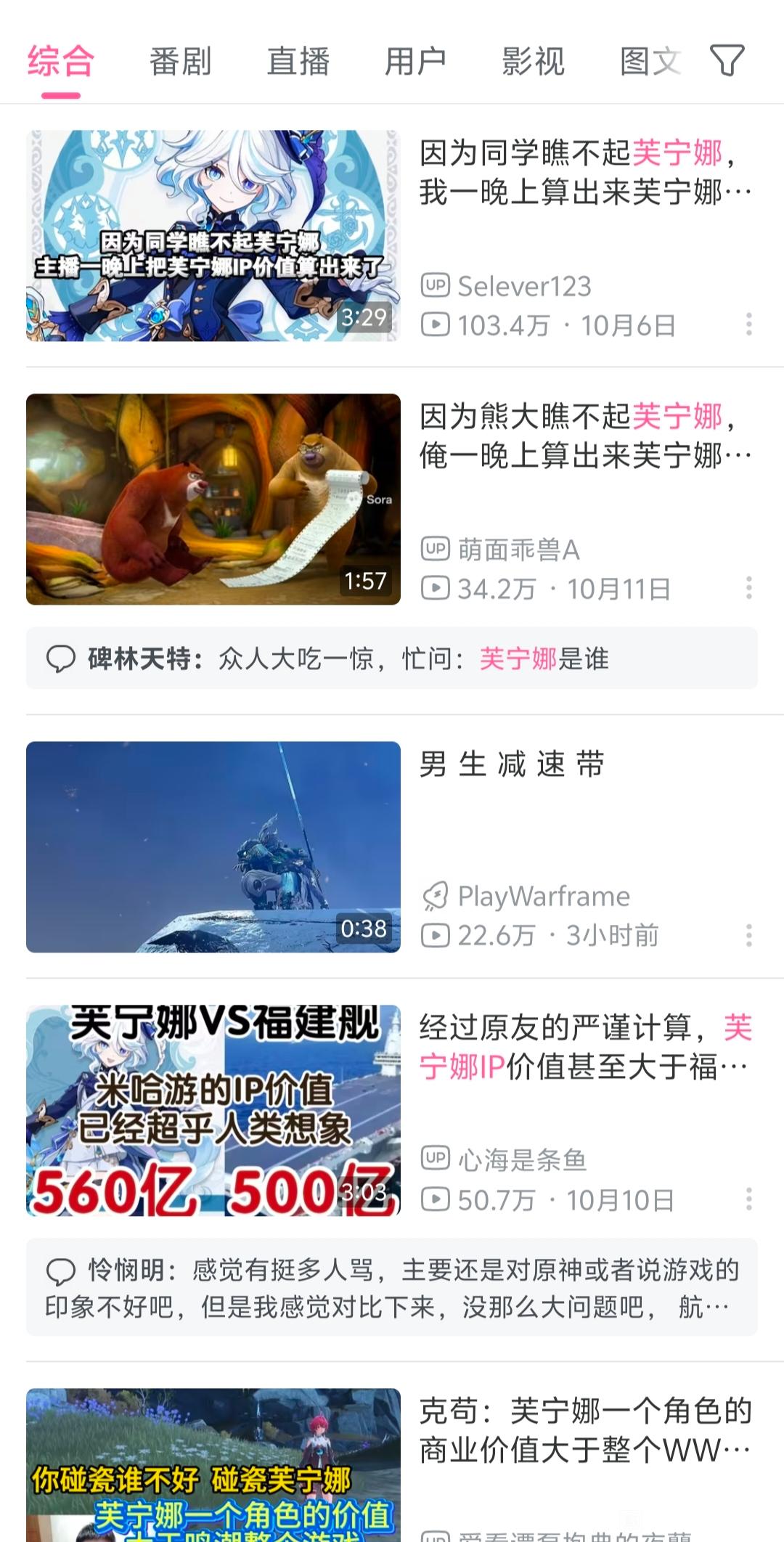Select the 综合 tab
This screenshot has height=1542, width=784.
point(61,61)
